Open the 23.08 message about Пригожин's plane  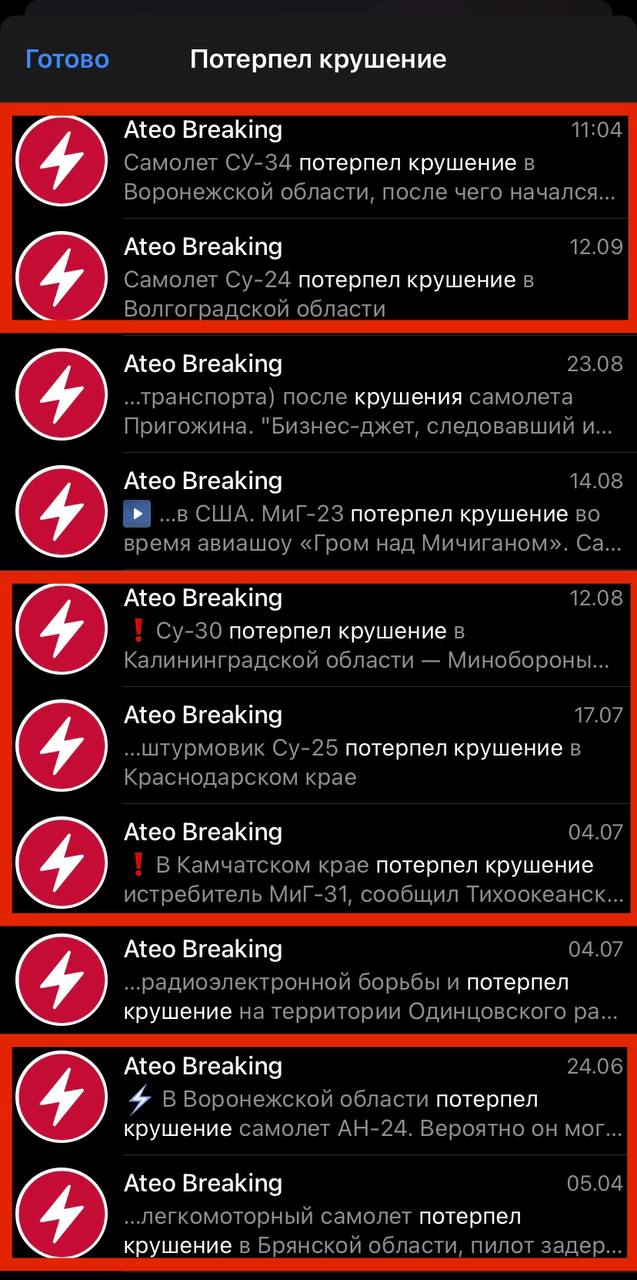(318, 394)
